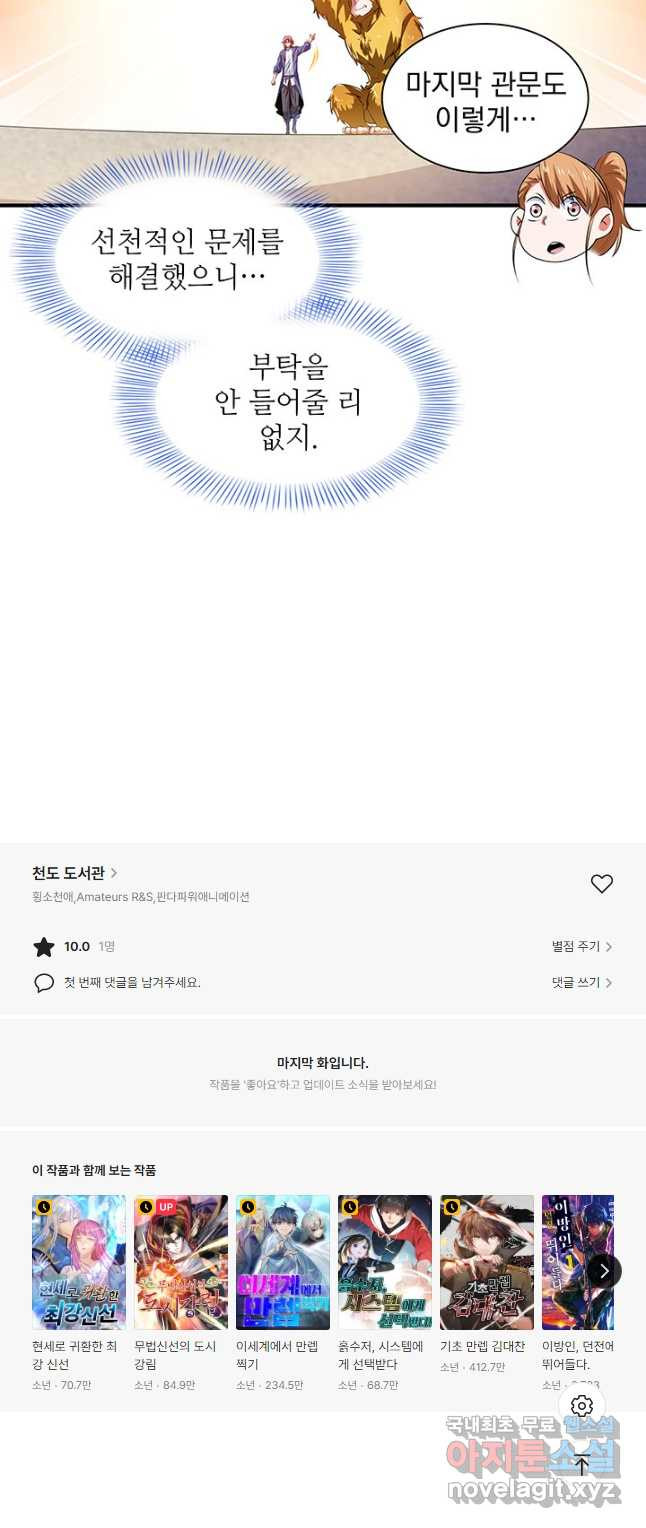Open the 천도 도서관 series page

coord(75,873)
